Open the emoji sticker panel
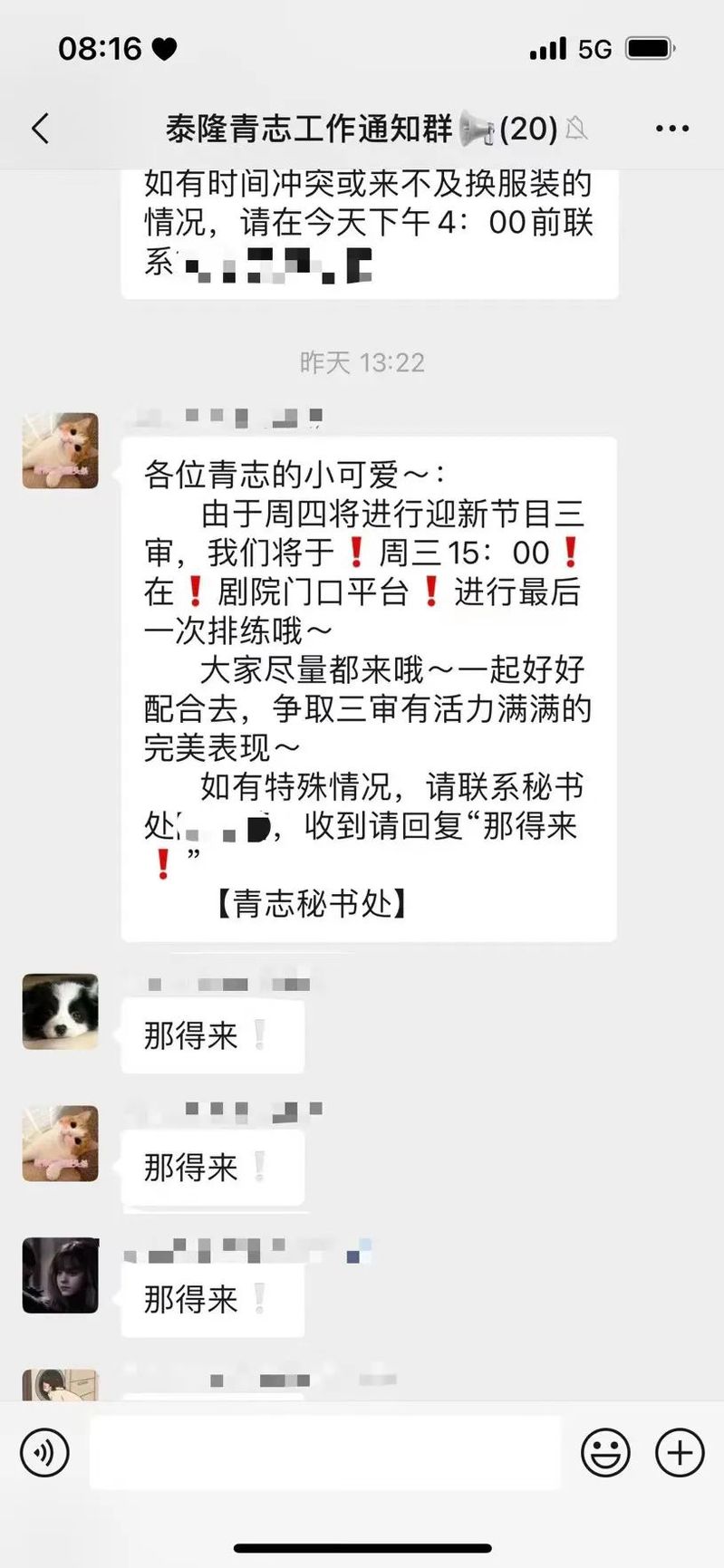 tap(605, 1453)
